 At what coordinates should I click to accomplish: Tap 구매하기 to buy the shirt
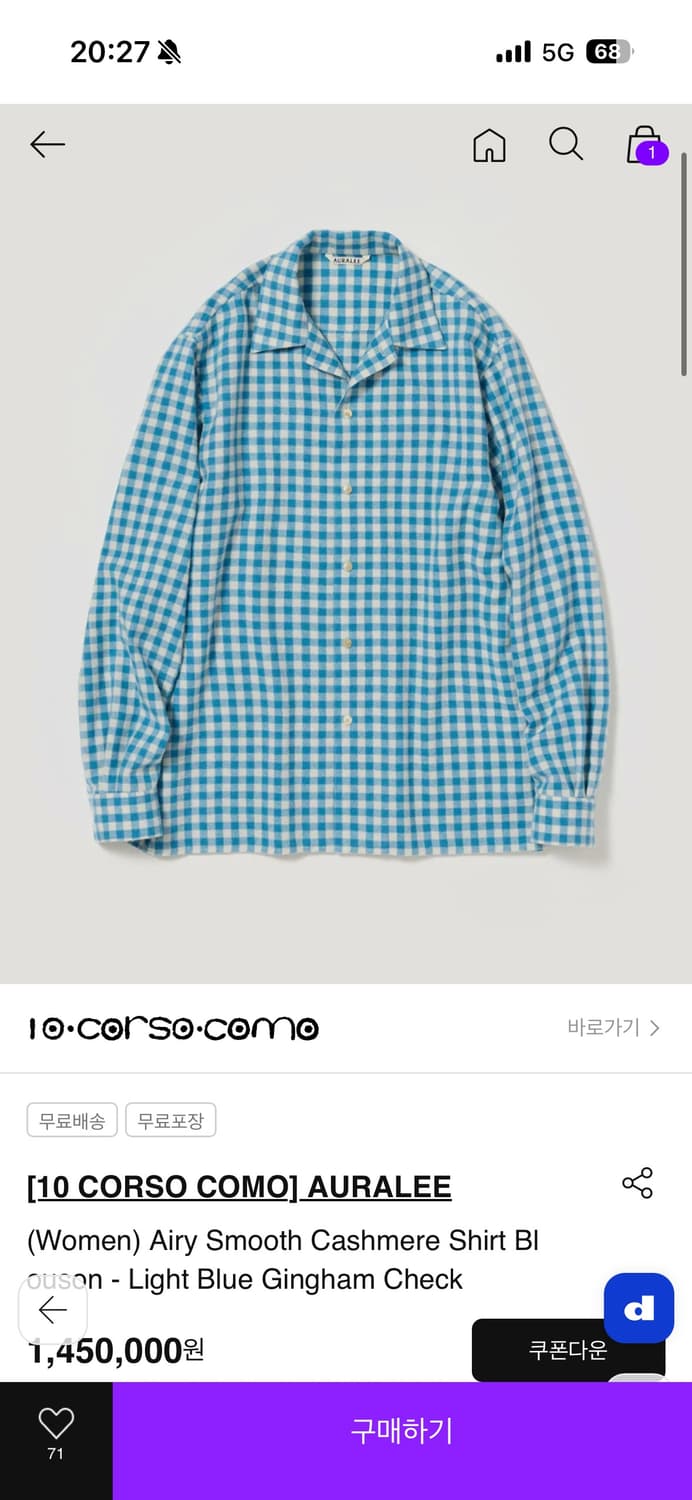click(402, 1431)
